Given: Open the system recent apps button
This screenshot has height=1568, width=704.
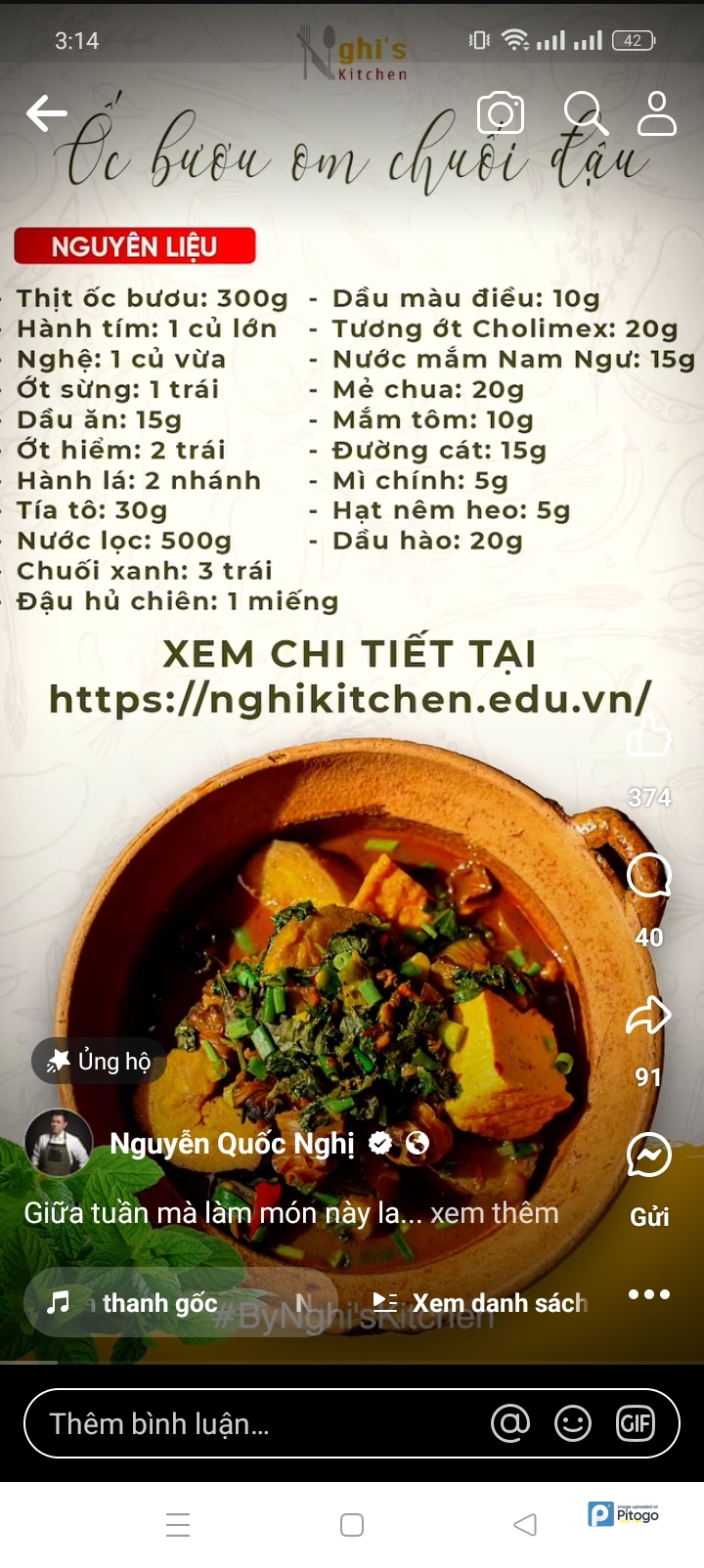Looking at the screenshot, I should 178,1525.
